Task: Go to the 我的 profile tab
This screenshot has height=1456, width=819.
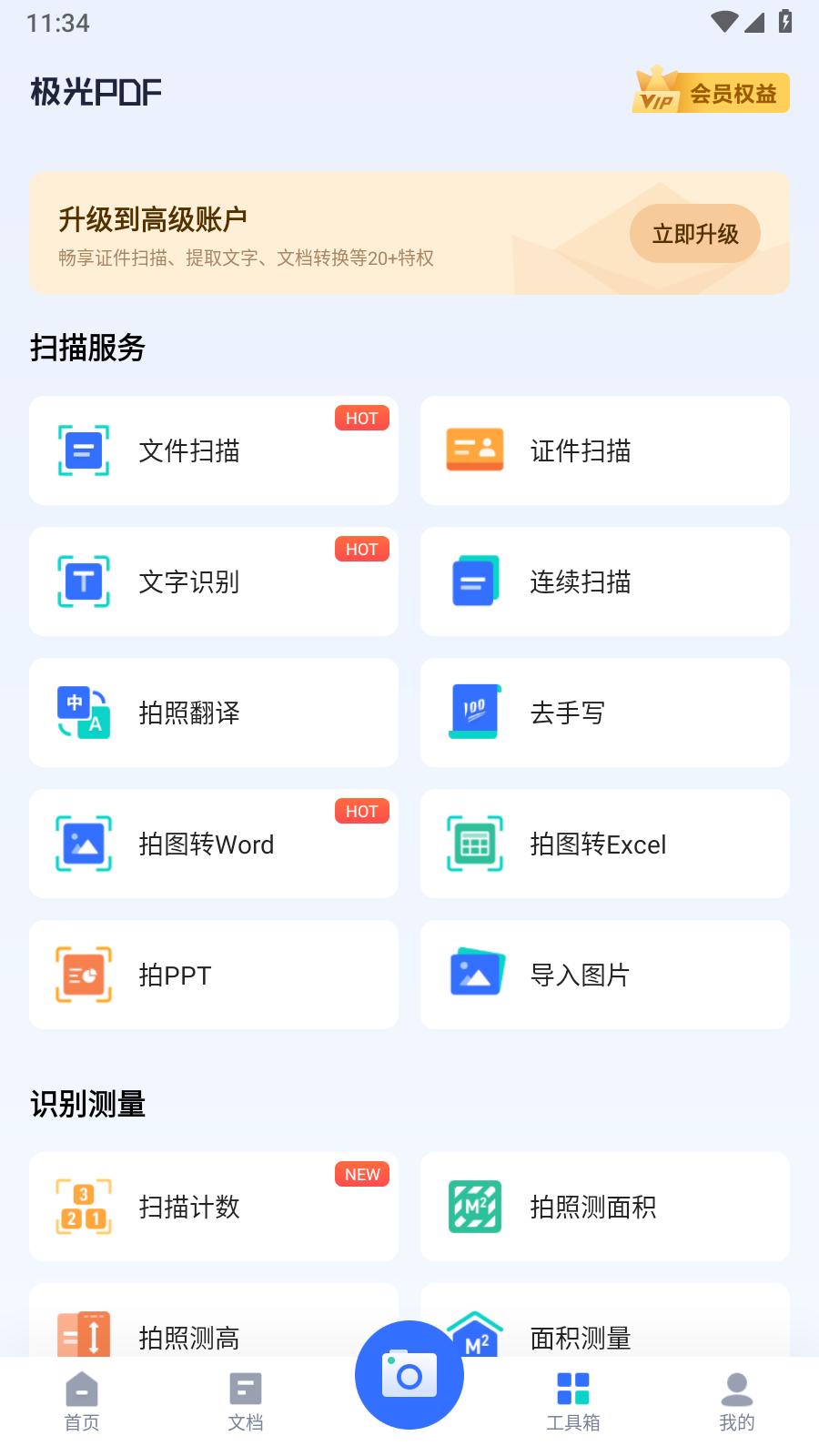Action: [x=736, y=1401]
